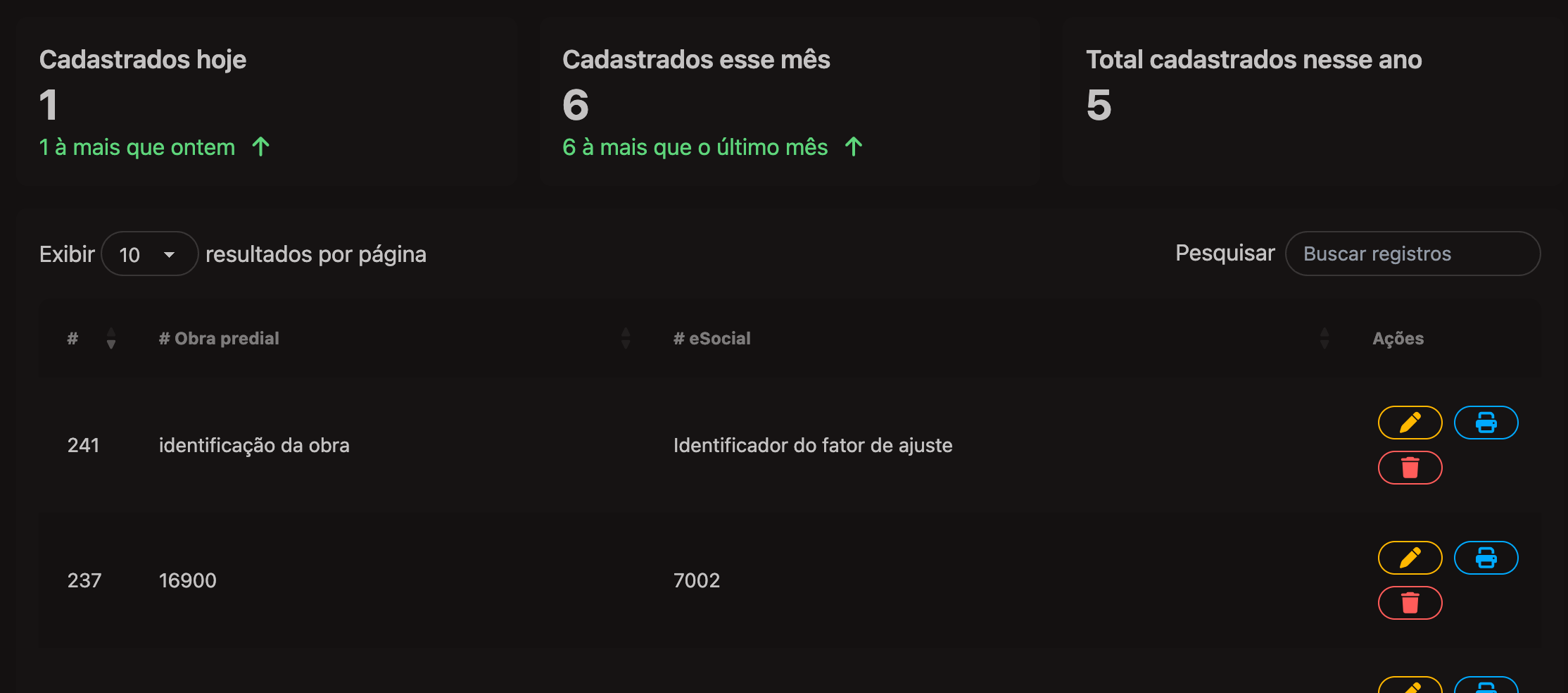Edit record 241 with the pencil button
This screenshot has height=693, width=1568.
click(x=1410, y=423)
